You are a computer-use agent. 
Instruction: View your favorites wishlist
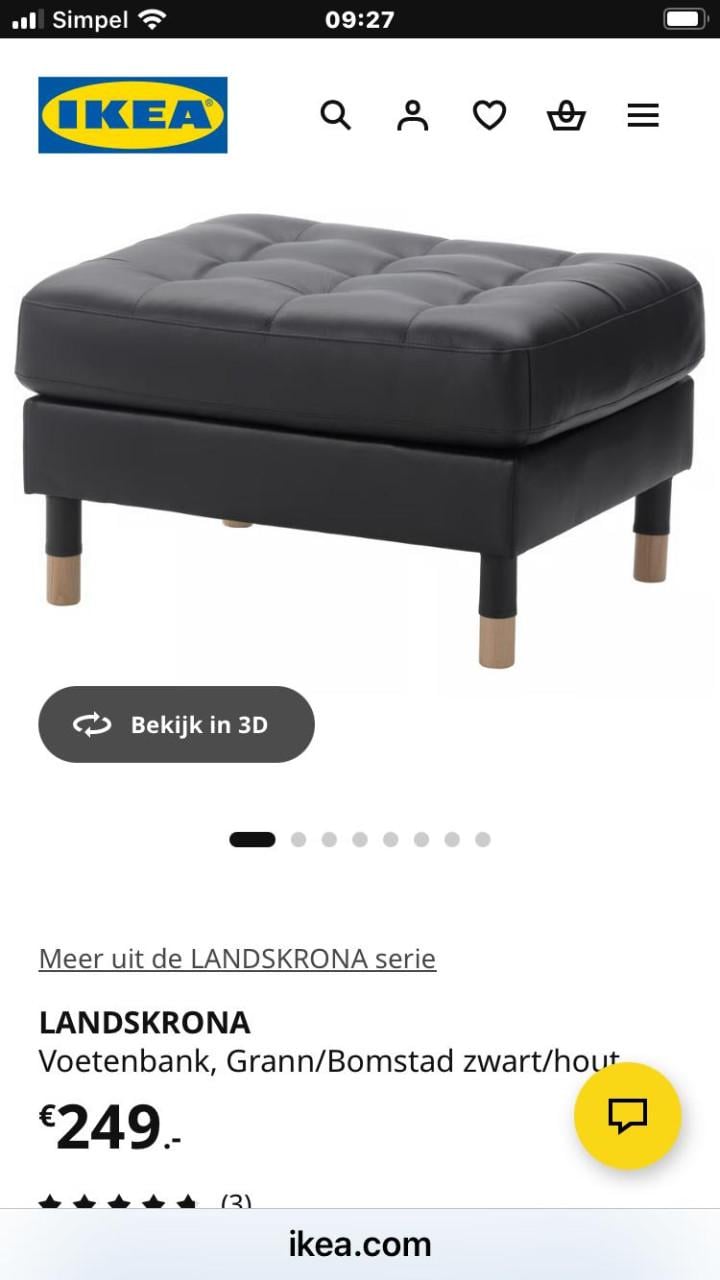pyautogui.click(x=489, y=115)
